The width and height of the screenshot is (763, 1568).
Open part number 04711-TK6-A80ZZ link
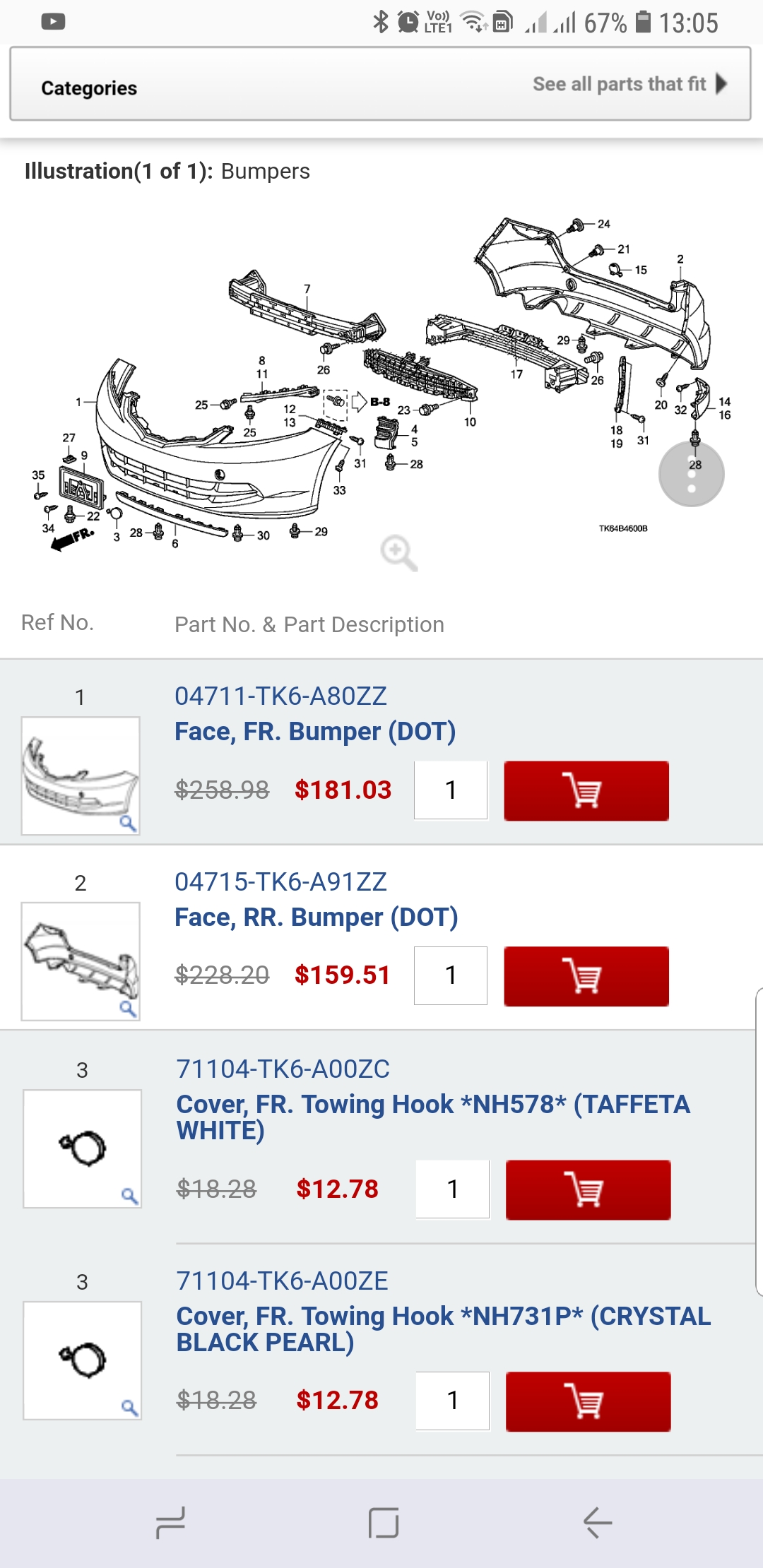pos(280,696)
